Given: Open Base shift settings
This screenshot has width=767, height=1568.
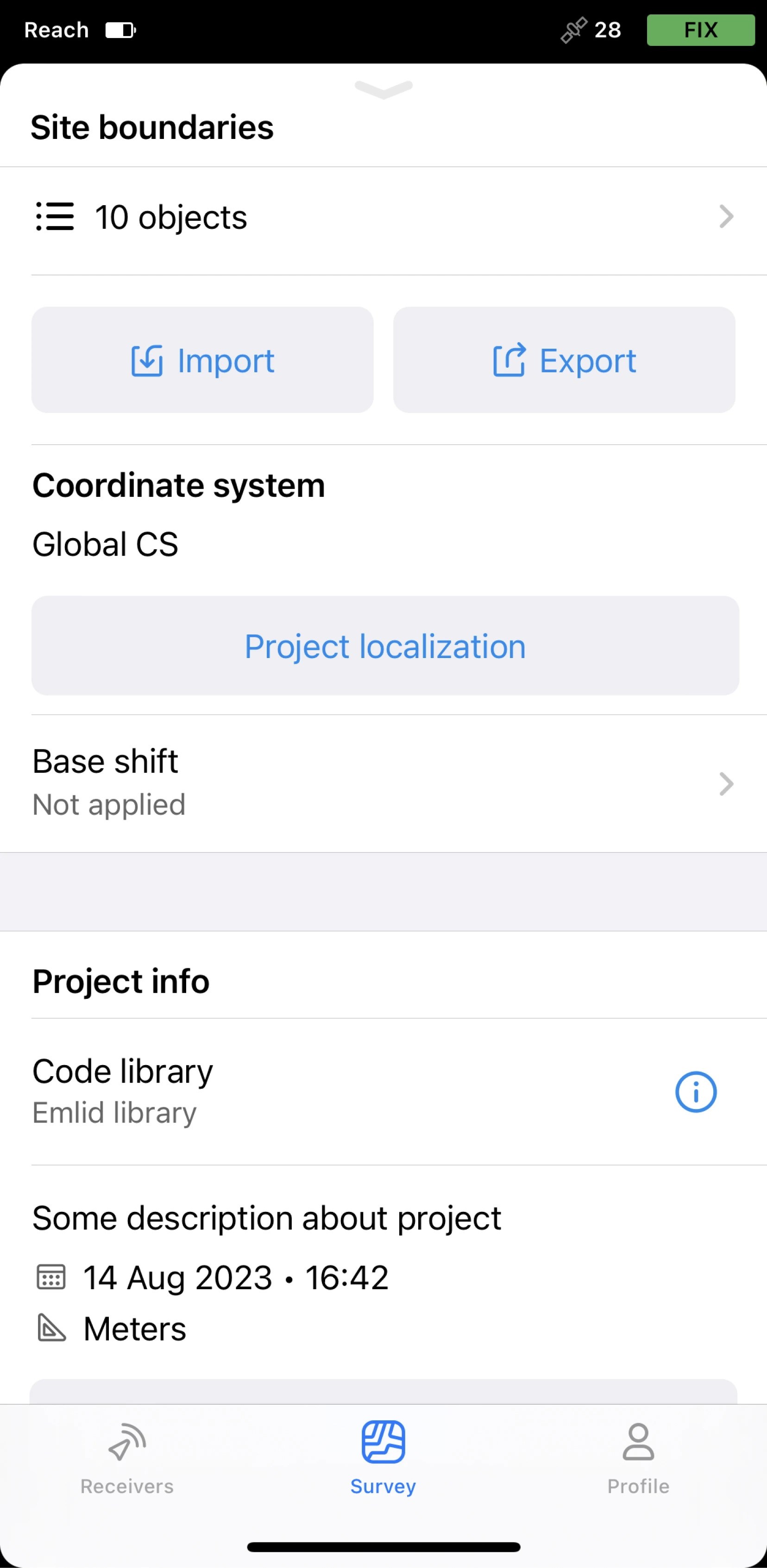Looking at the screenshot, I should [x=383, y=784].
